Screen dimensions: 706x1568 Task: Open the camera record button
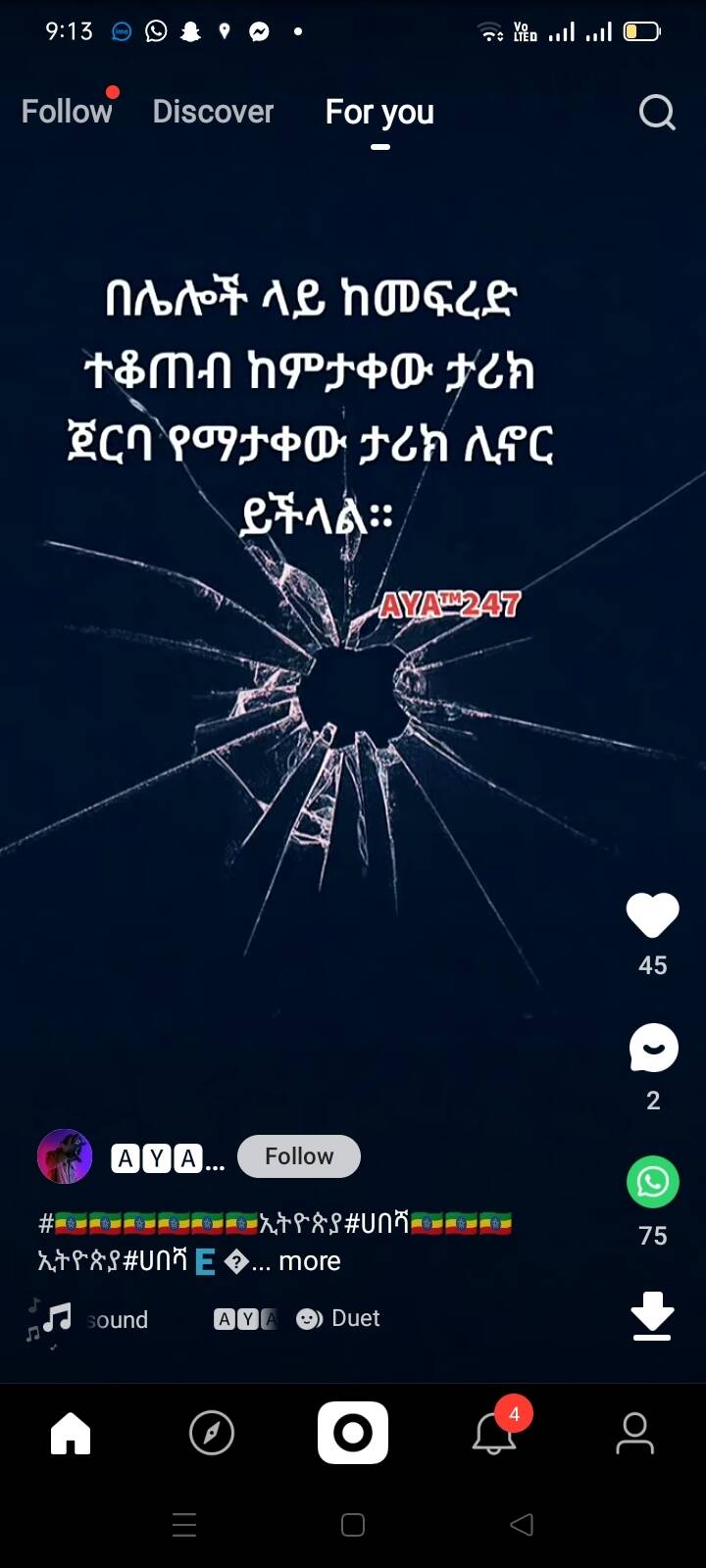[353, 1433]
